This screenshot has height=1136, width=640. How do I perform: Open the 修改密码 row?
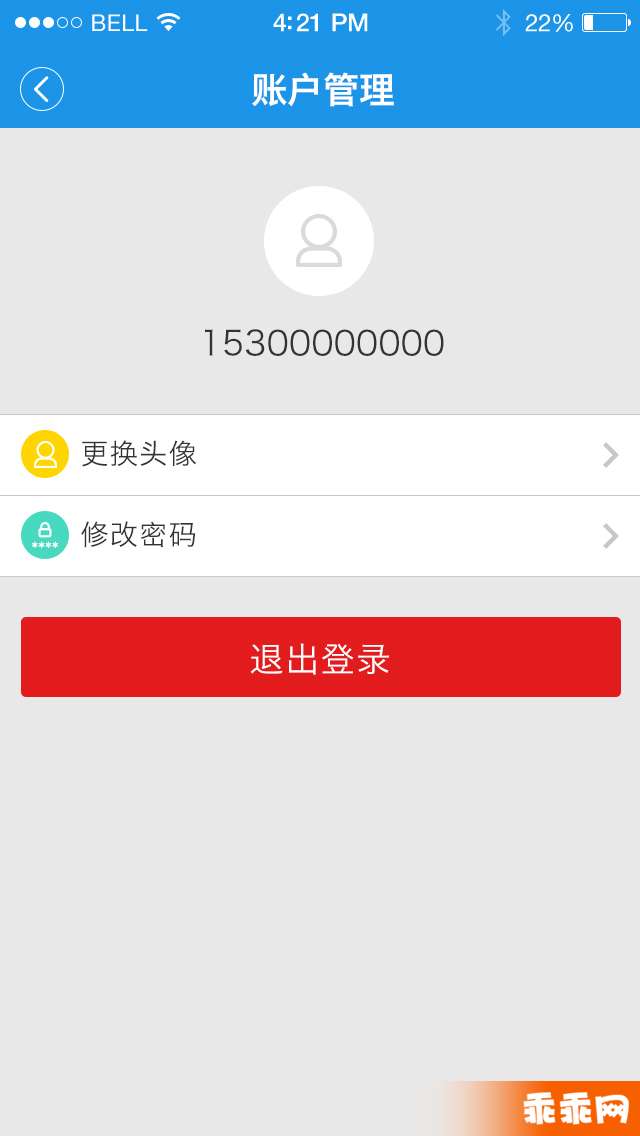point(320,536)
